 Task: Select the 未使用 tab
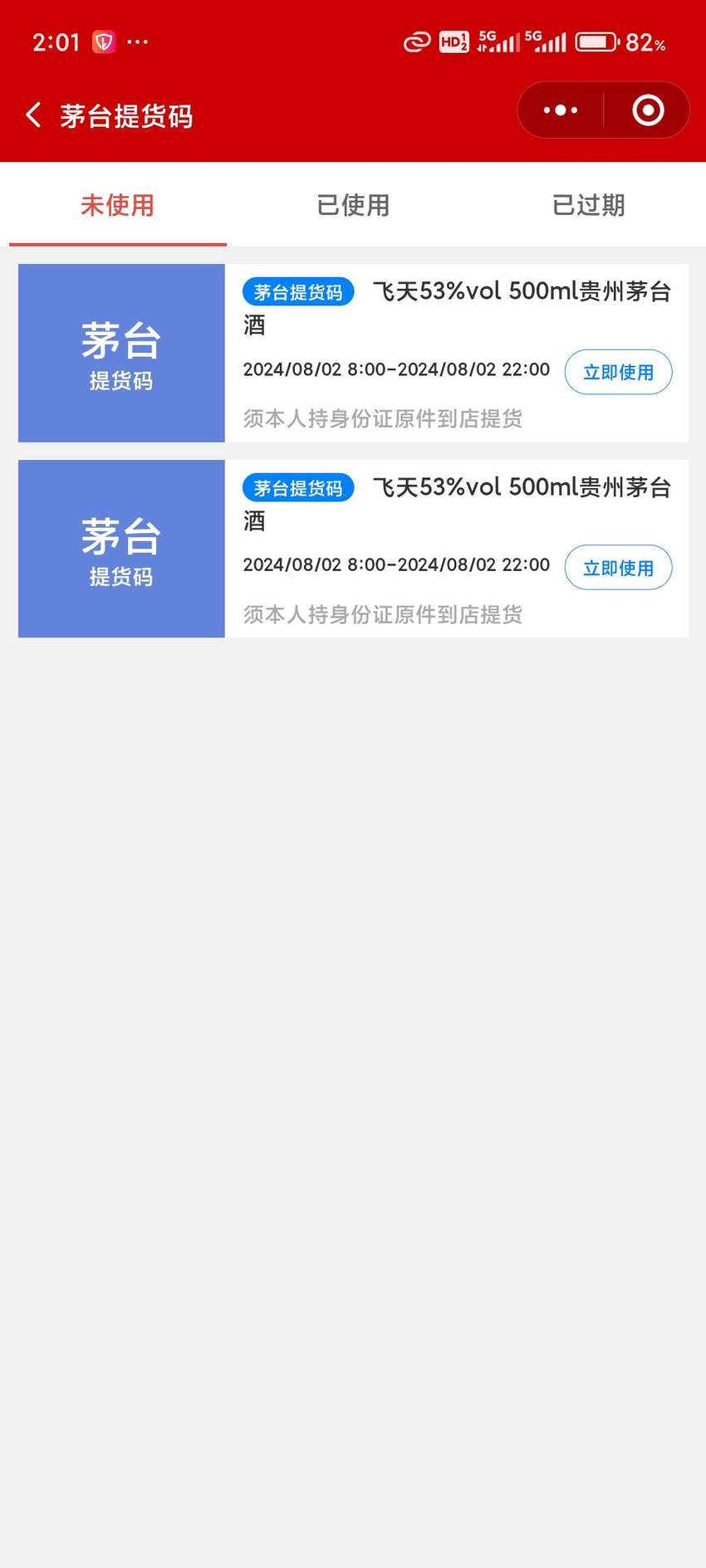click(117, 205)
